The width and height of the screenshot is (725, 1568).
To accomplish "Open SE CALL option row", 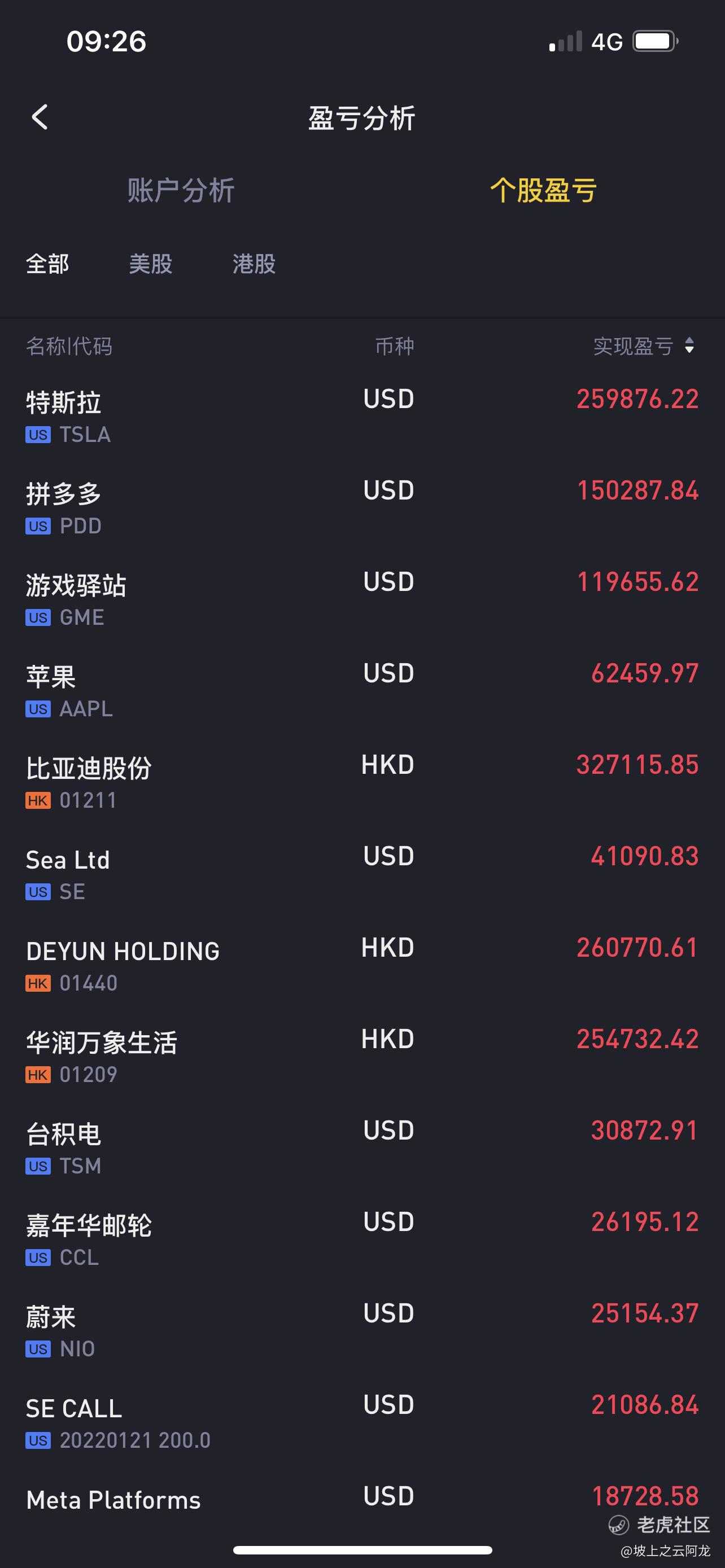I will [362, 1422].
